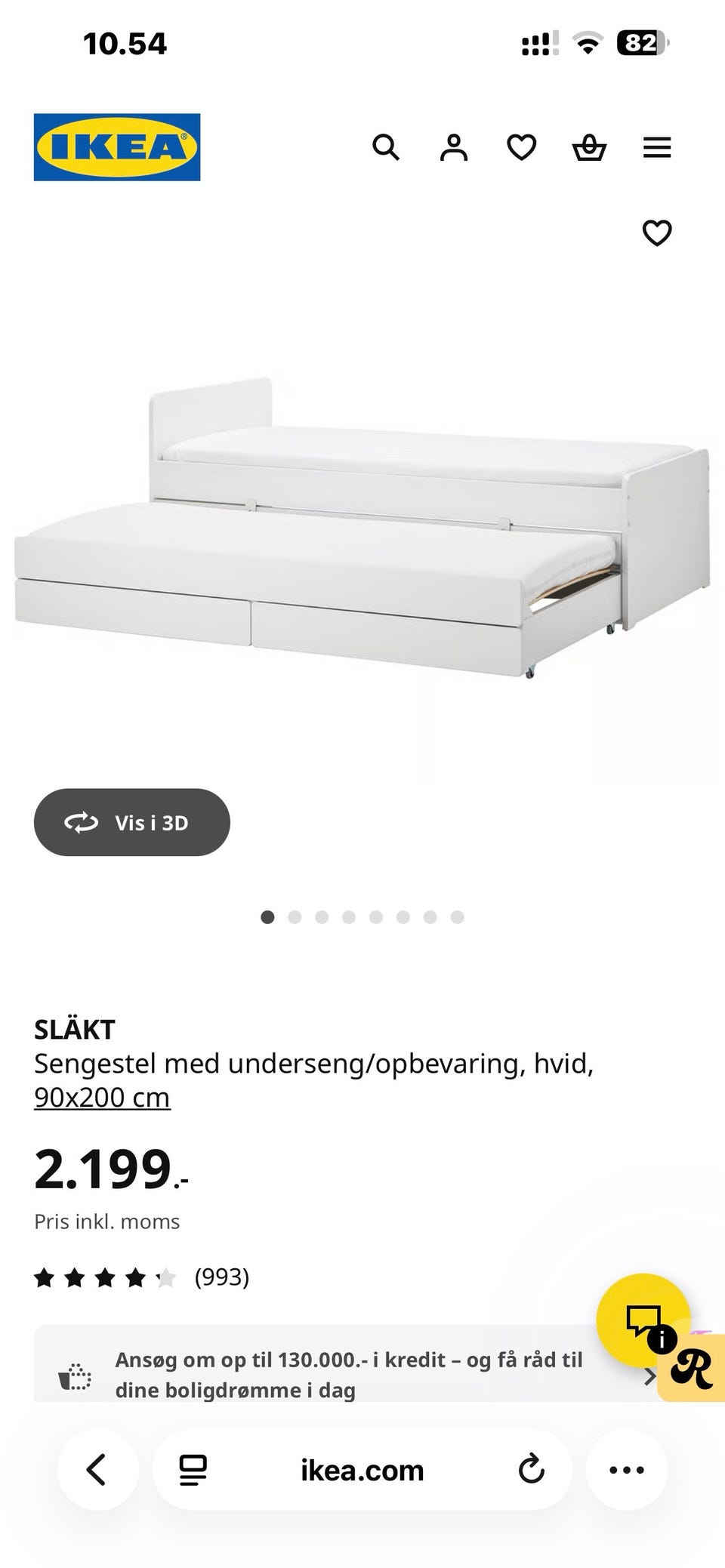
Task: Click the IKEA logo
Action: 117,146
